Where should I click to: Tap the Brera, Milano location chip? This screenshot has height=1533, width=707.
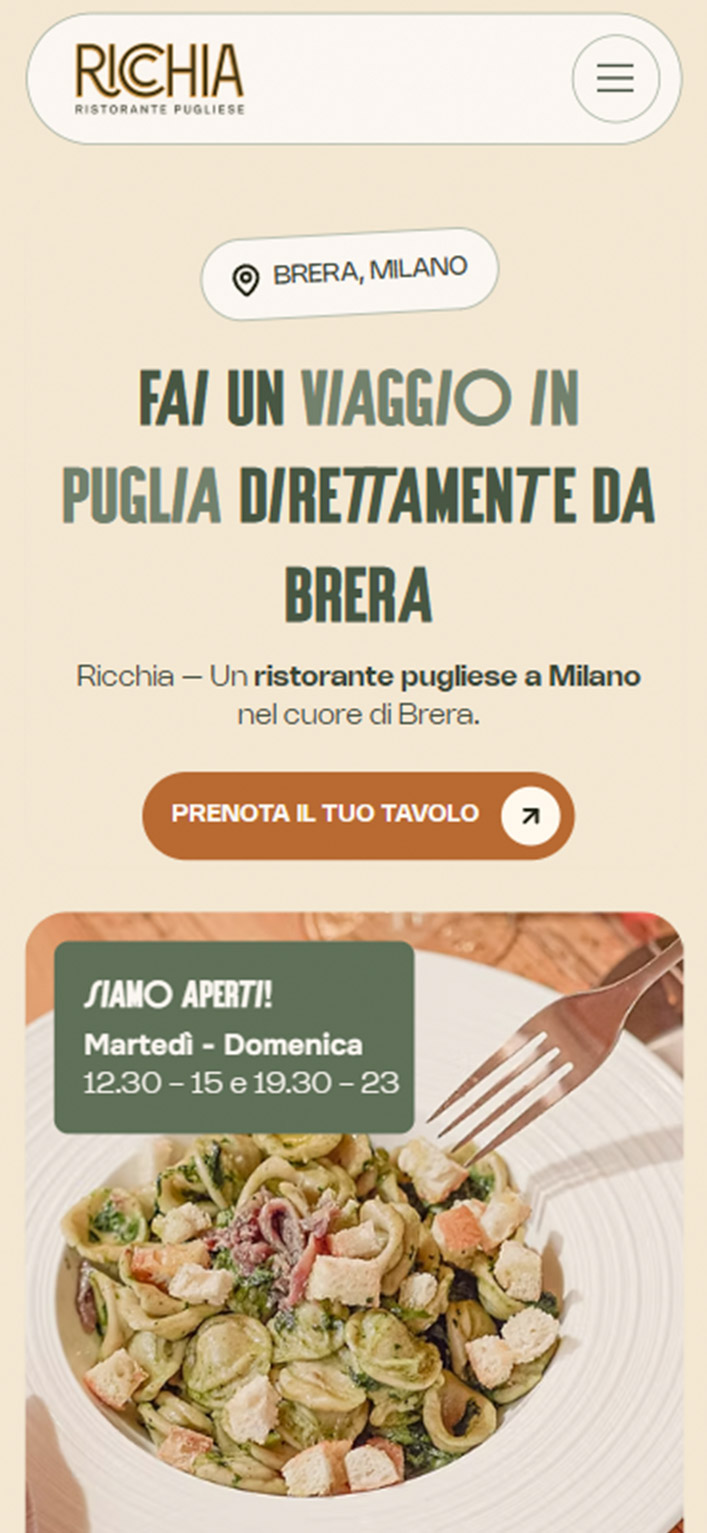click(350, 273)
